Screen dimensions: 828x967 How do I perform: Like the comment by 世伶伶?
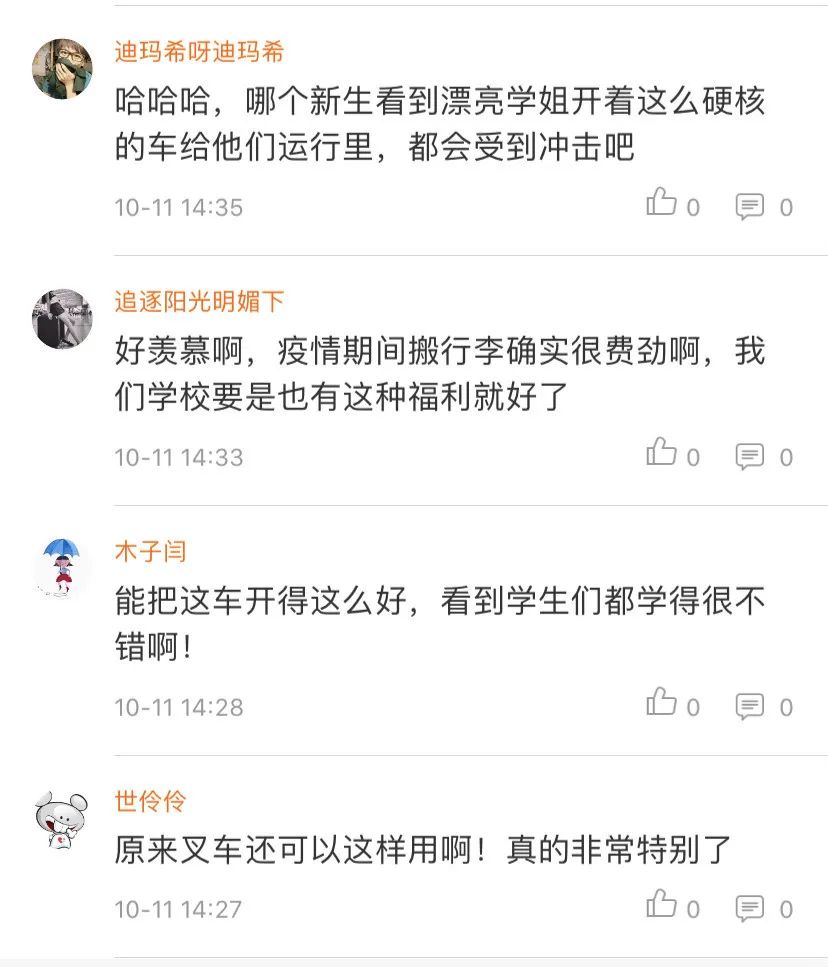click(662, 906)
